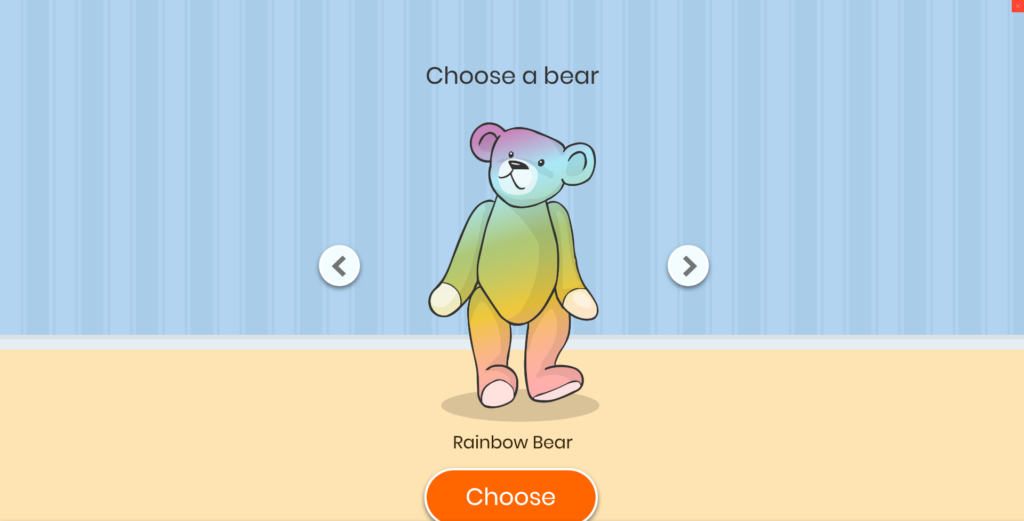Choose the Rainbow Bear
1024x521 pixels.
point(510,496)
